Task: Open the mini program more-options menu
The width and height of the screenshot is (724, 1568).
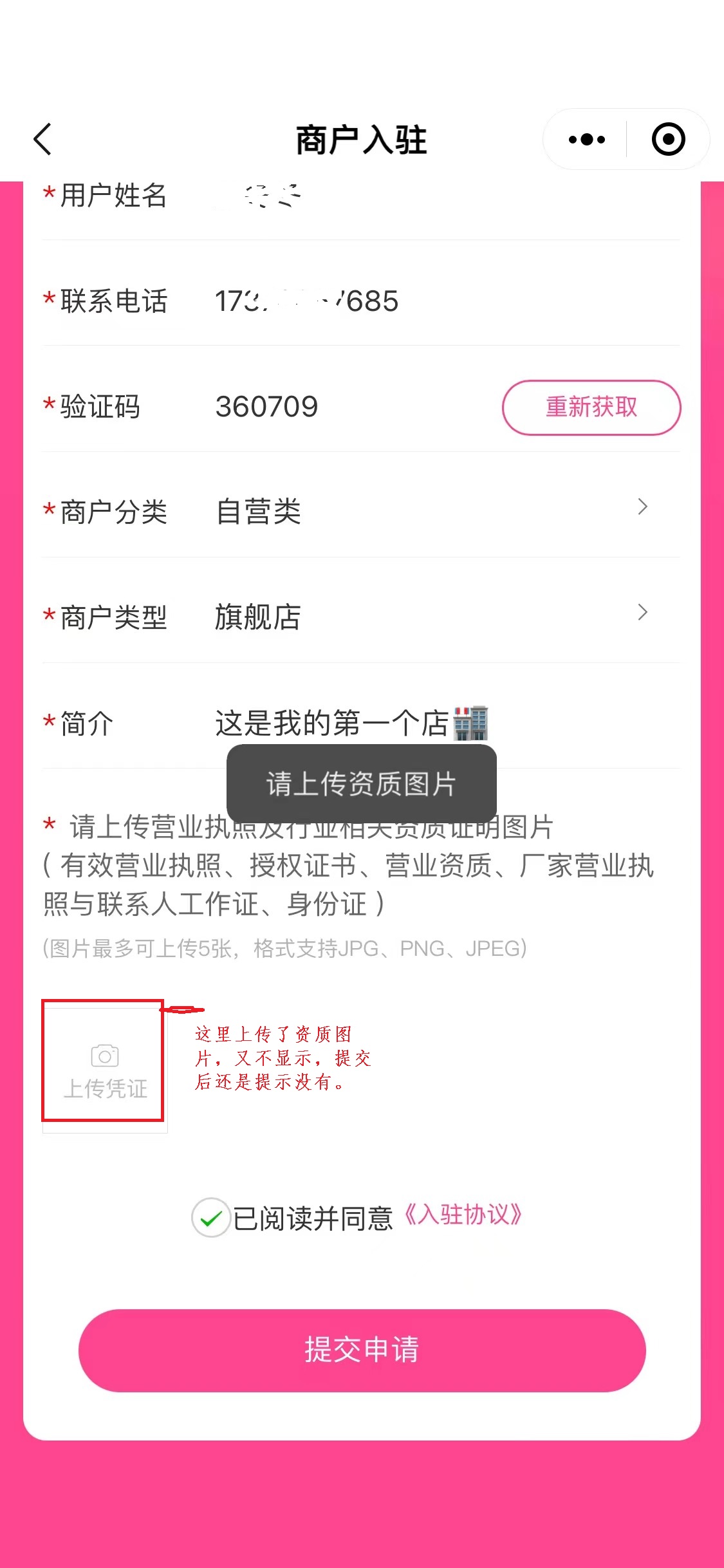Action: [586, 139]
